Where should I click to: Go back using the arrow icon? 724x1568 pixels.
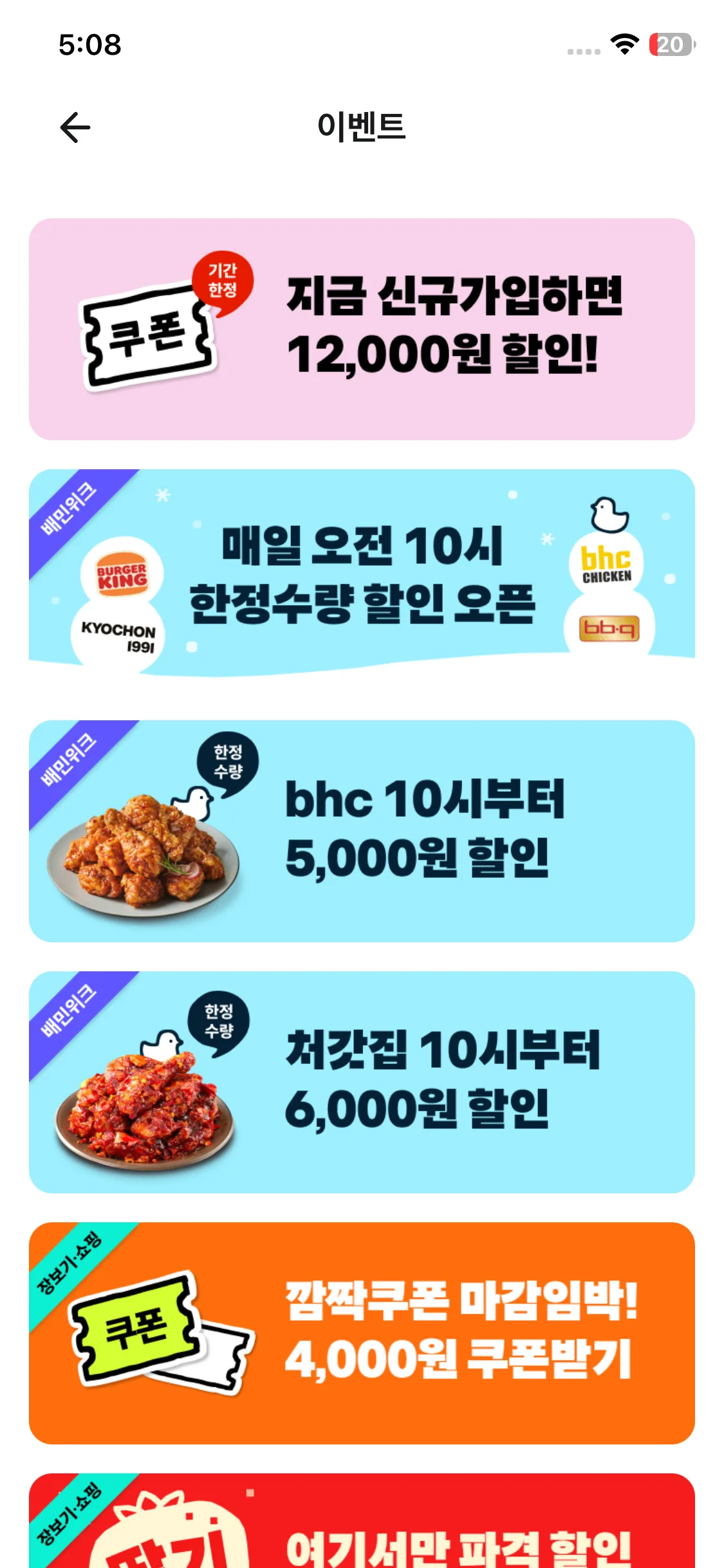(x=75, y=127)
